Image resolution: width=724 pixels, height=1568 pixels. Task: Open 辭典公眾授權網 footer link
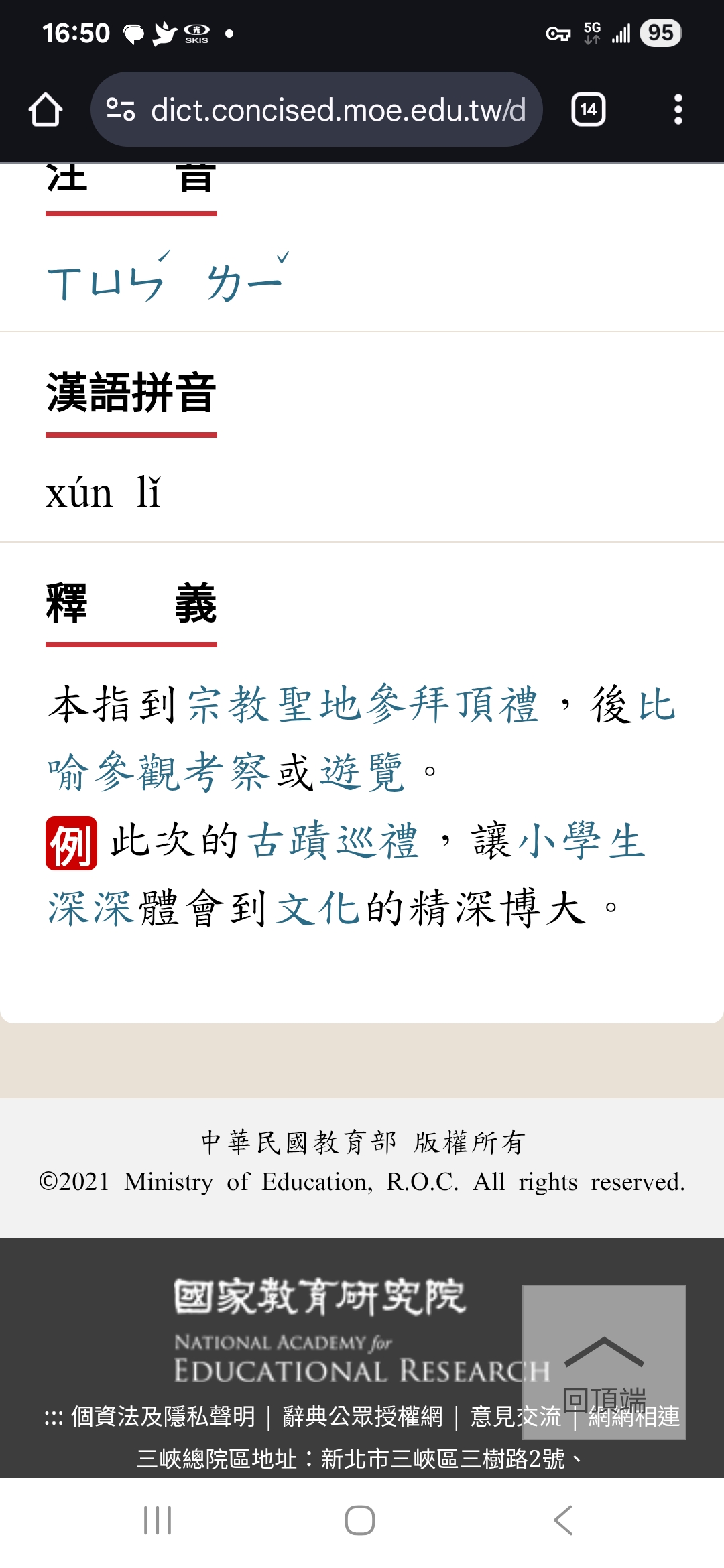click(x=362, y=1416)
